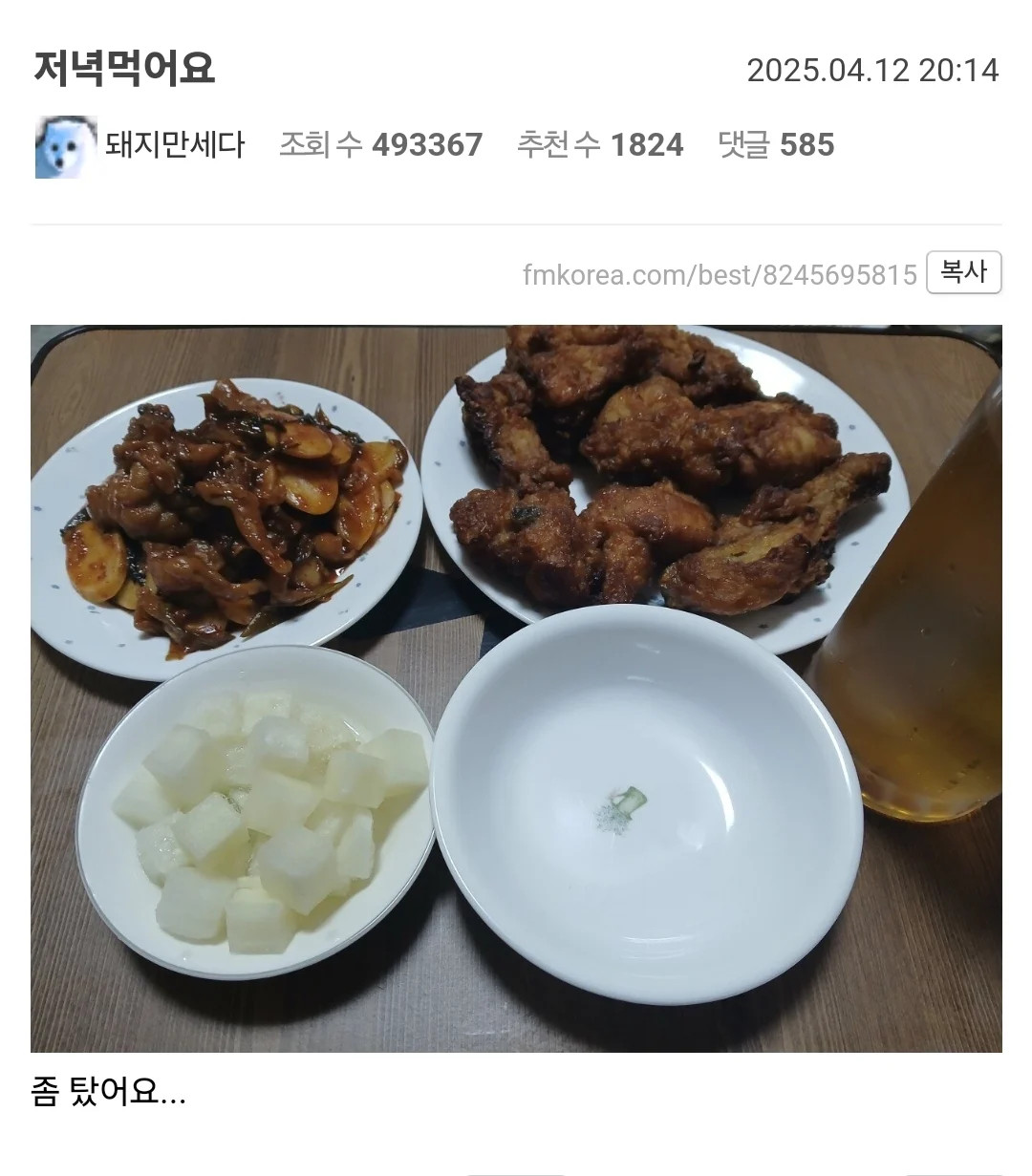Open 돼지만세다's author profile
The image size is (1032, 1176).
tap(175, 145)
